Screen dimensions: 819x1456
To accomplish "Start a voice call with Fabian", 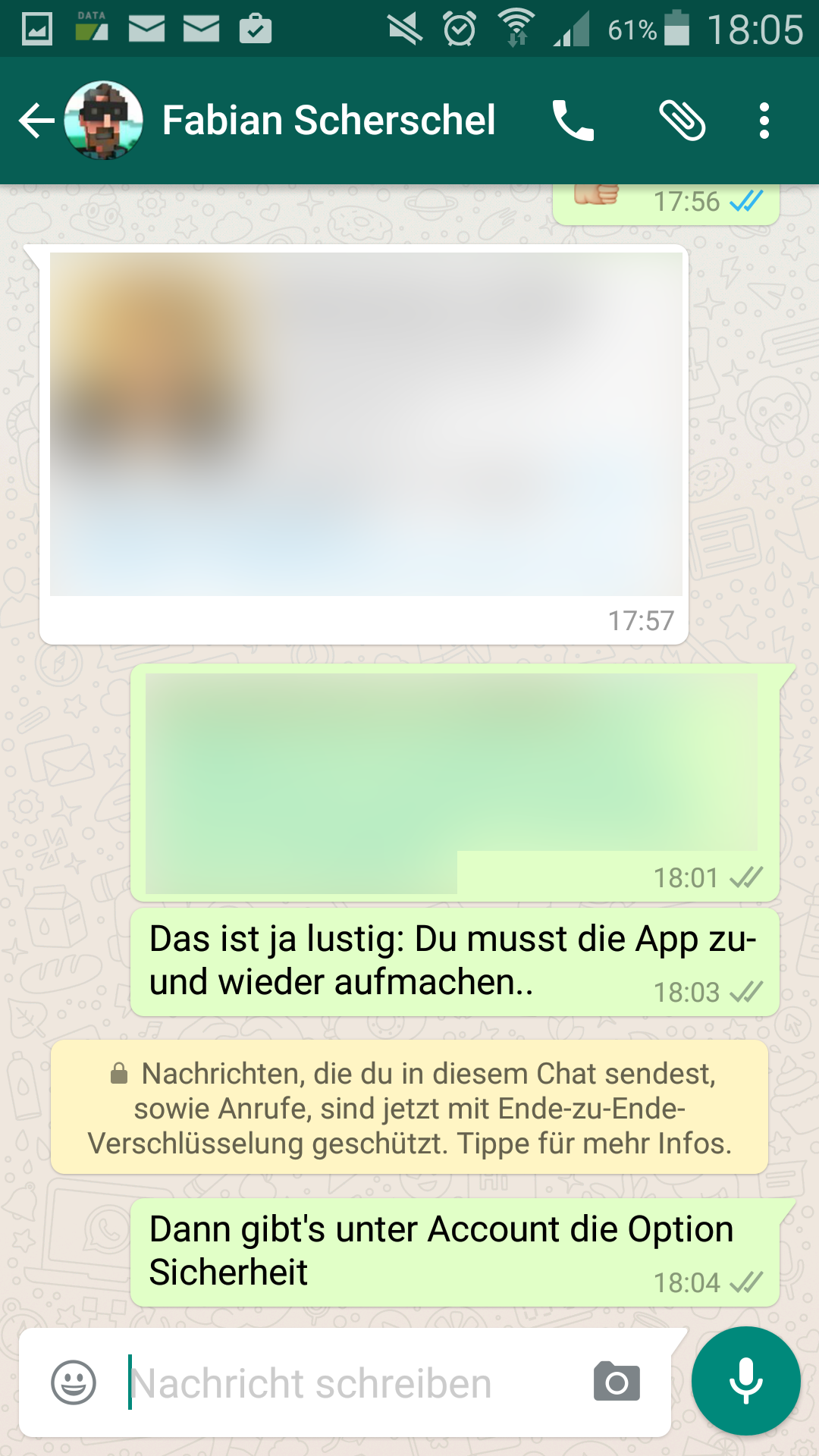I will (573, 121).
